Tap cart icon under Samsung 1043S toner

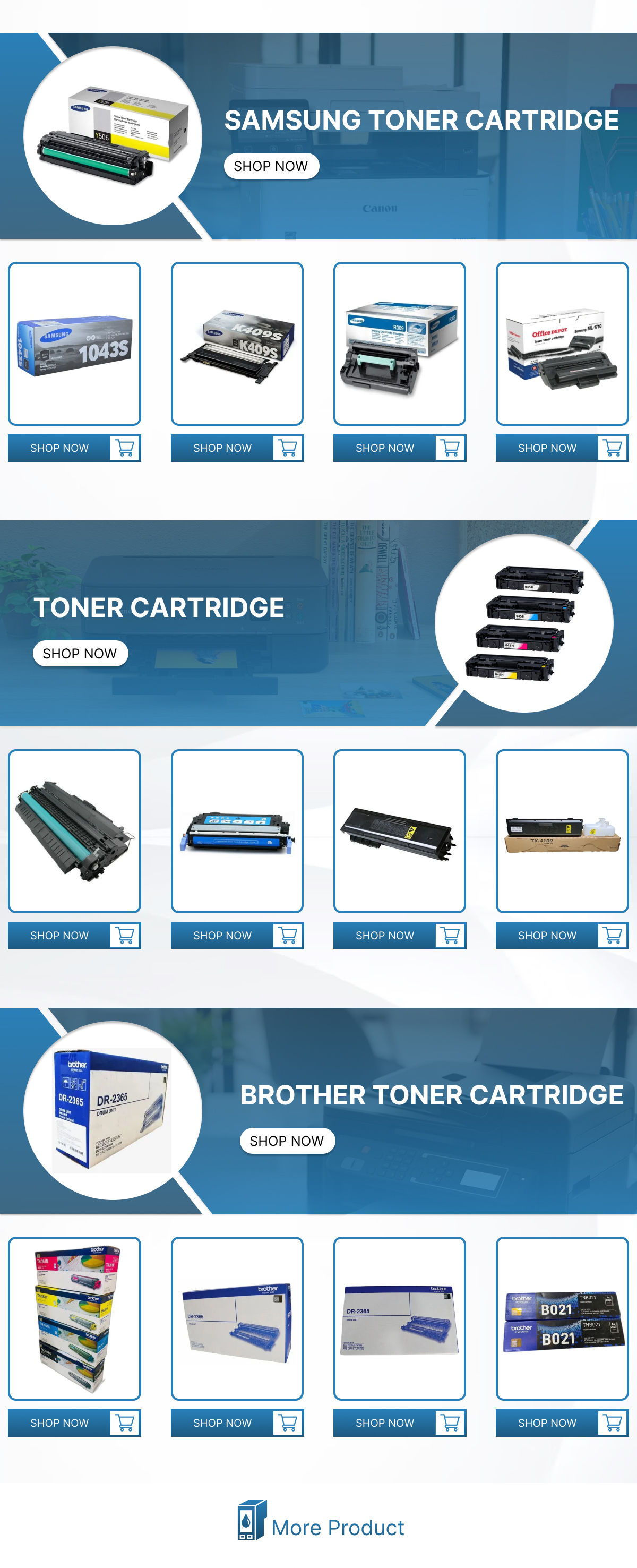tap(125, 448)
